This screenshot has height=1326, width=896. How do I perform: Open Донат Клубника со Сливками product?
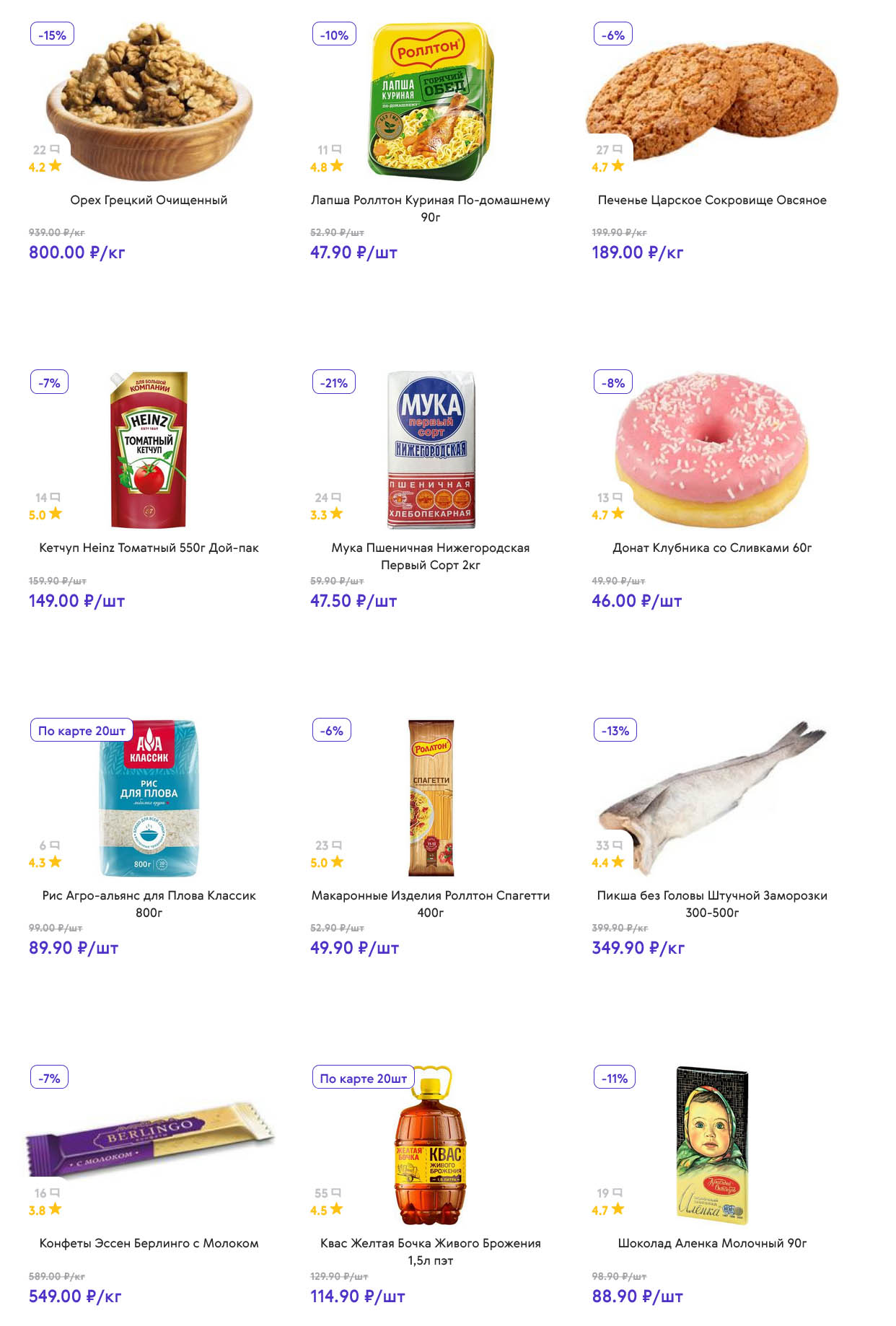(711, 548)
